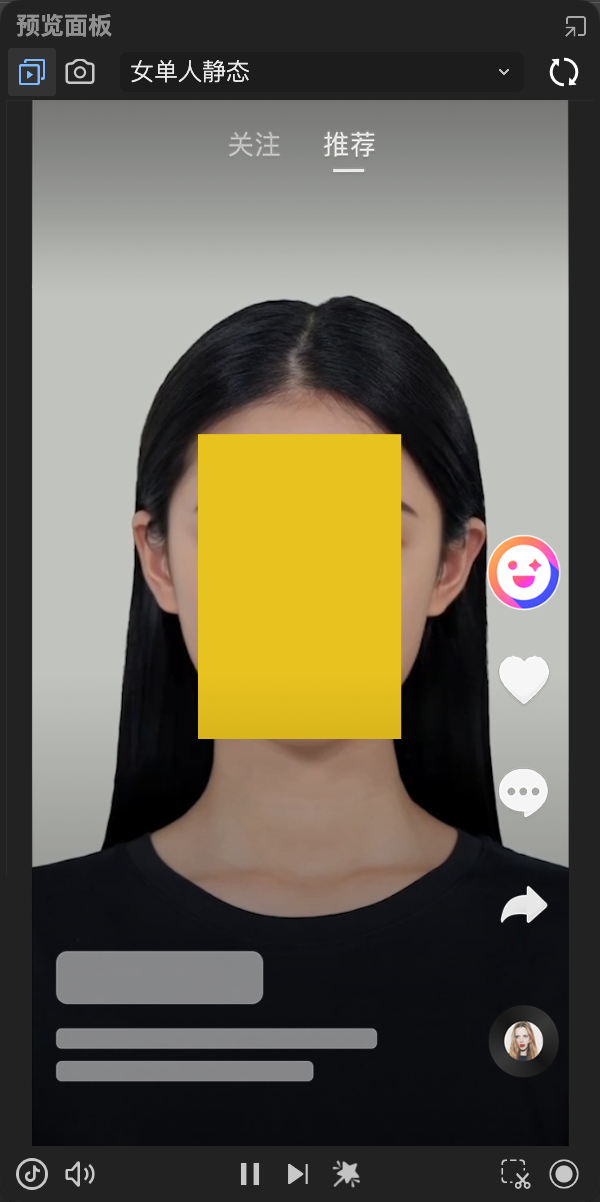
Task: Open the region screenshot scissors tool
Action: pyautogui.click(x=516, y=1174)
